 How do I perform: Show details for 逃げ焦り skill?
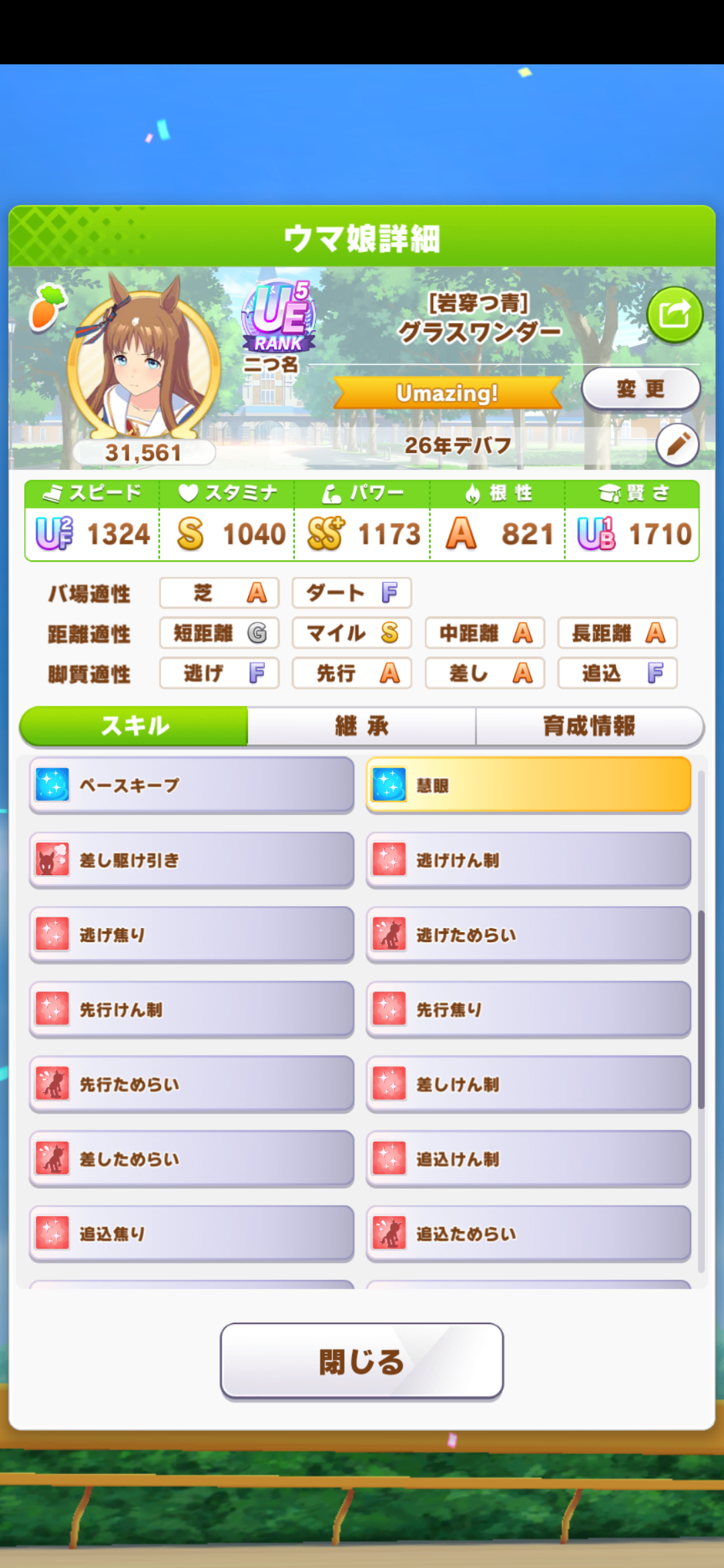(192, 935)
